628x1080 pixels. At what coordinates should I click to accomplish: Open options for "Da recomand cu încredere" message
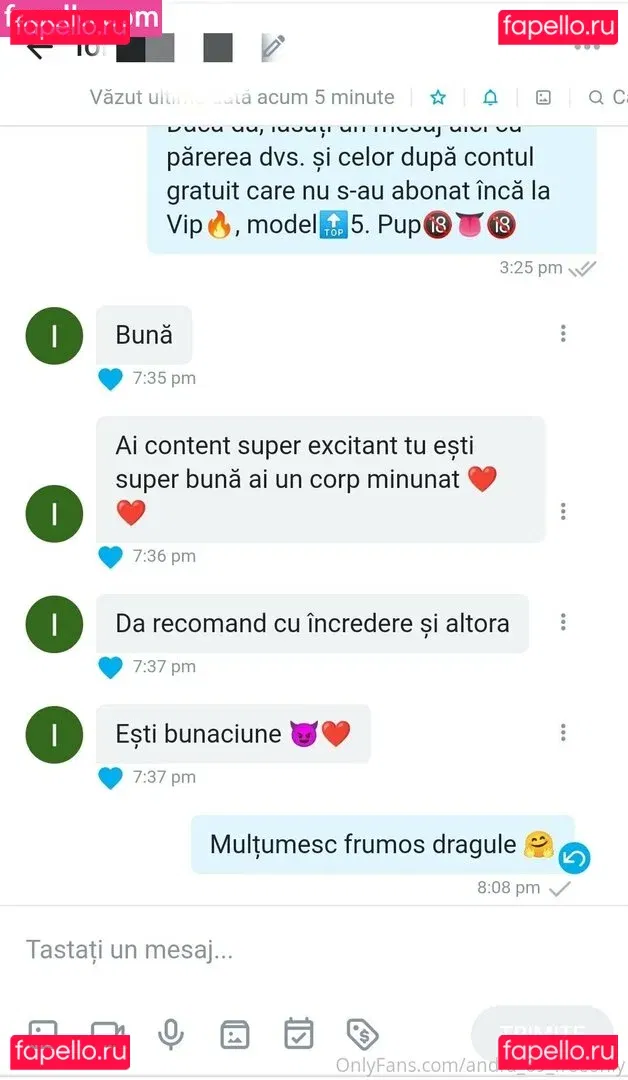point(564,622)
